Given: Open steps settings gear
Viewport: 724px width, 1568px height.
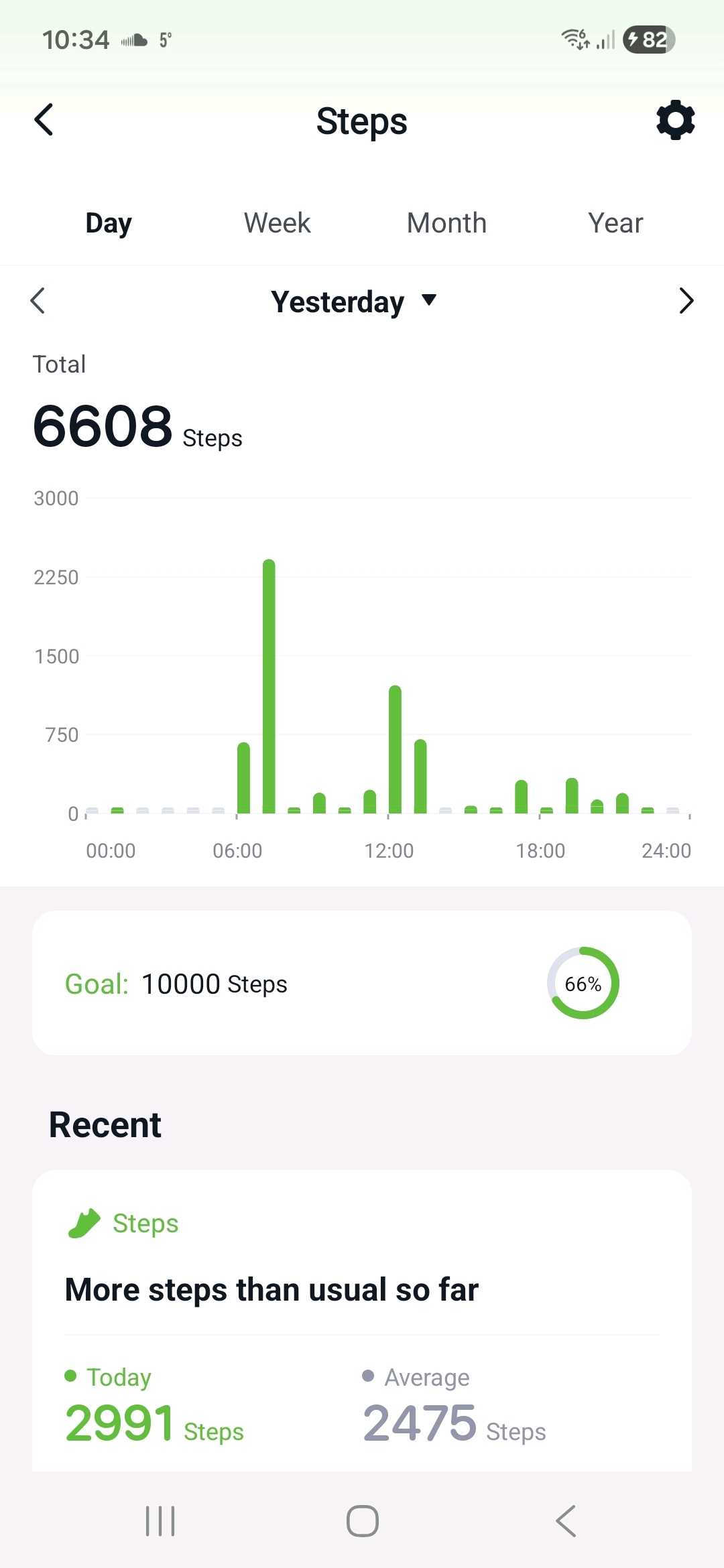Looking at the screenshot, I should tap(675, 121).
